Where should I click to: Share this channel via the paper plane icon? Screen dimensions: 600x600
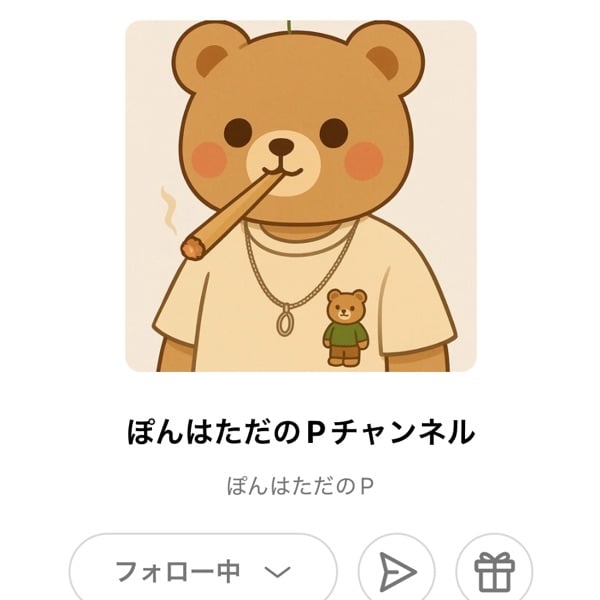coord(397,573)
